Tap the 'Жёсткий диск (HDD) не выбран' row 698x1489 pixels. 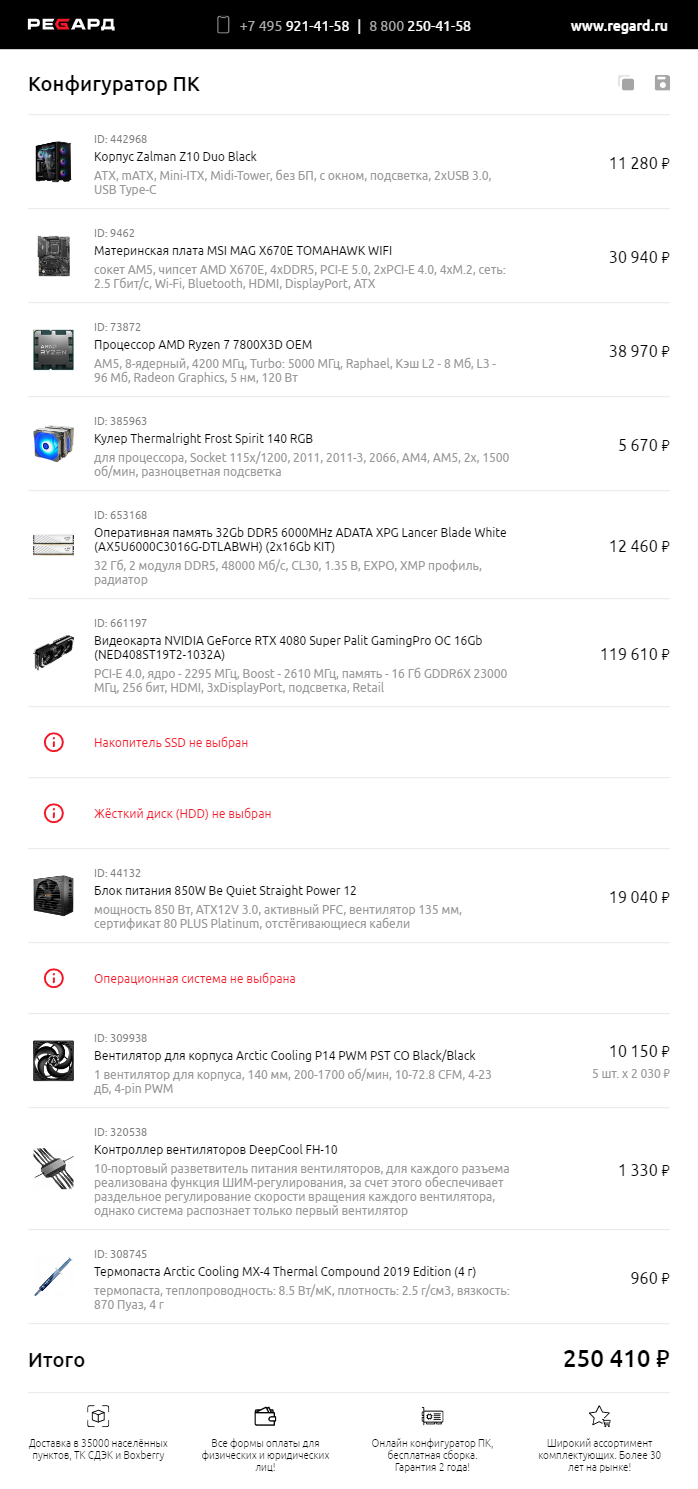pyautogui.click(x=183, y=814)
